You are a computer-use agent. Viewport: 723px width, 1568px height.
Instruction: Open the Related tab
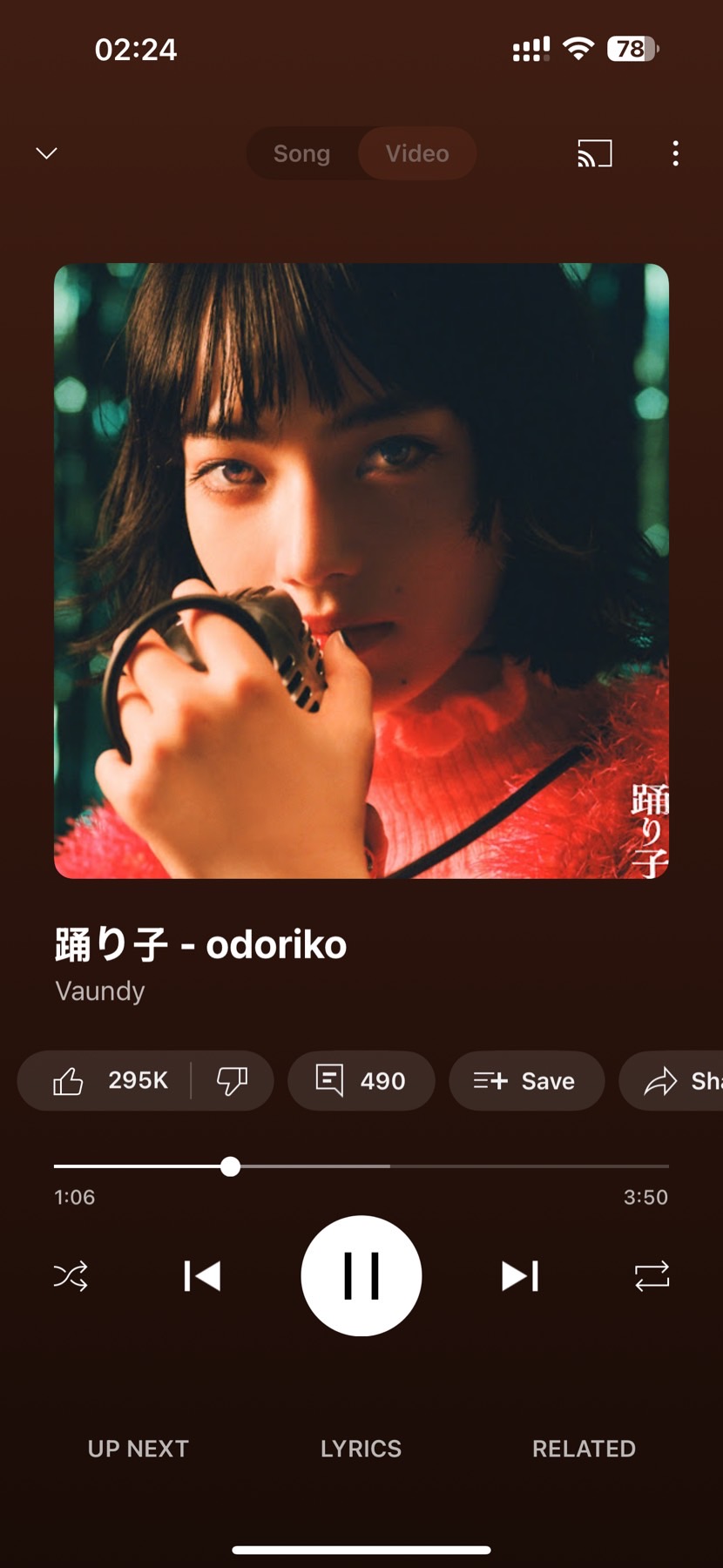(x=584, y=1449)
